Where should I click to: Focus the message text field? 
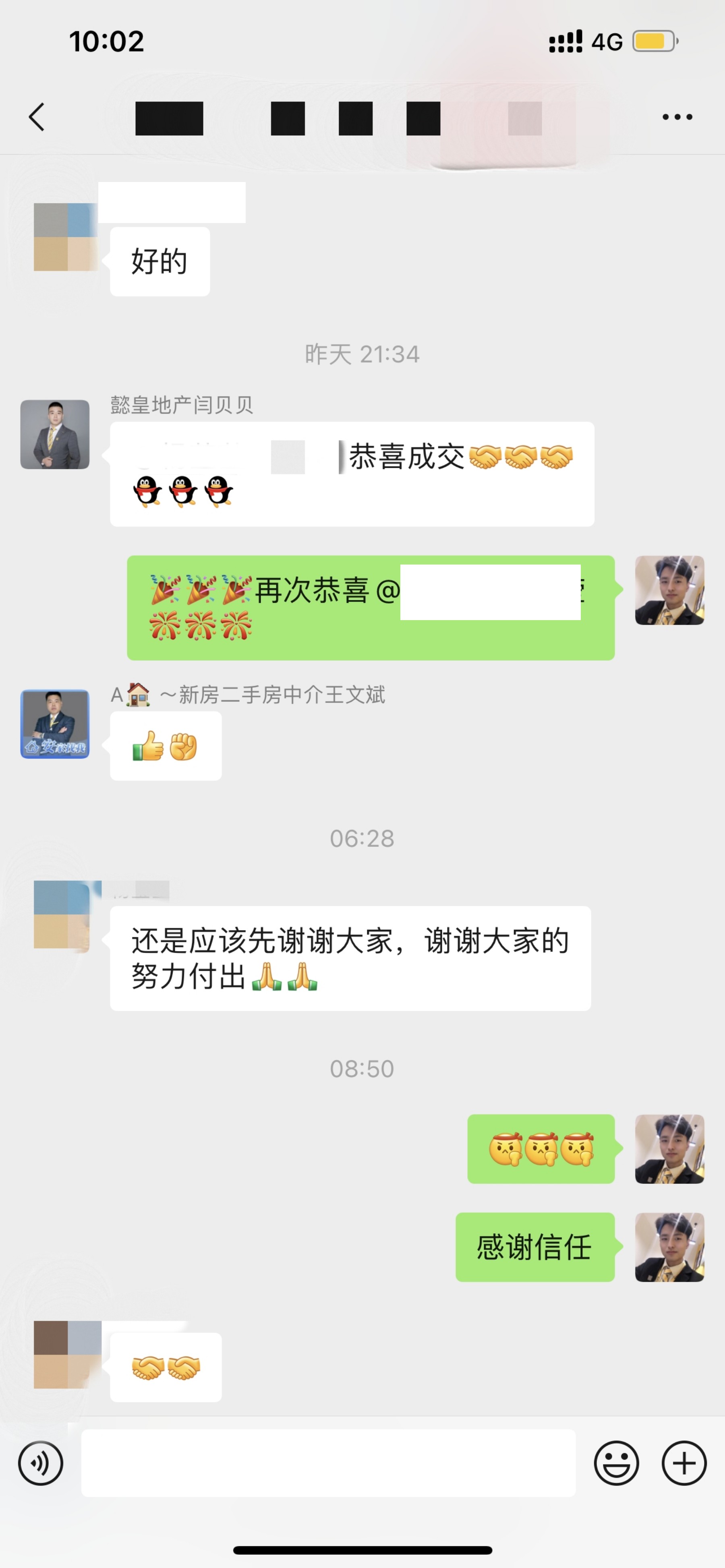pyautogui.click(x=328, y=1463)
